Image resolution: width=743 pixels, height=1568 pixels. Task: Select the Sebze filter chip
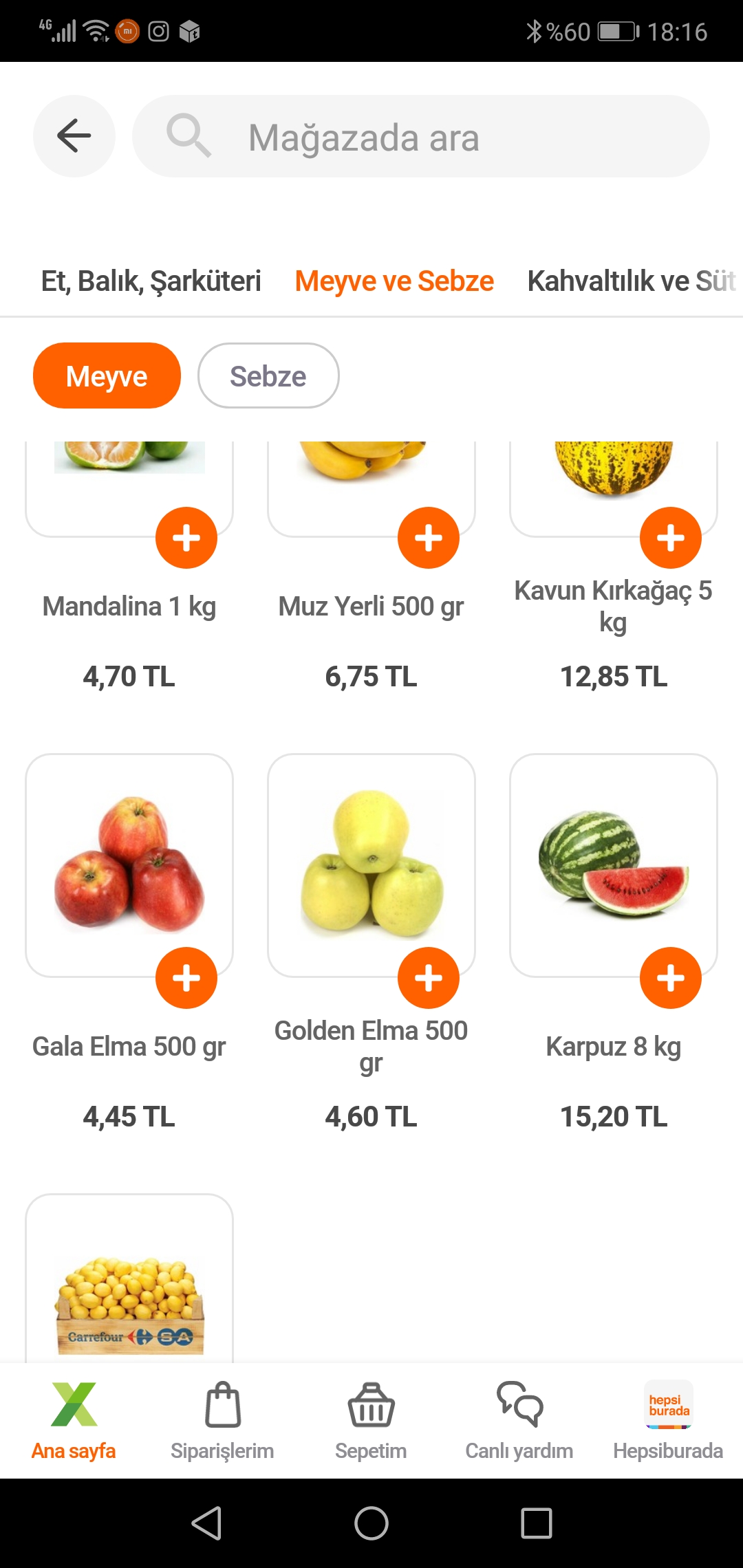(268, 376)
